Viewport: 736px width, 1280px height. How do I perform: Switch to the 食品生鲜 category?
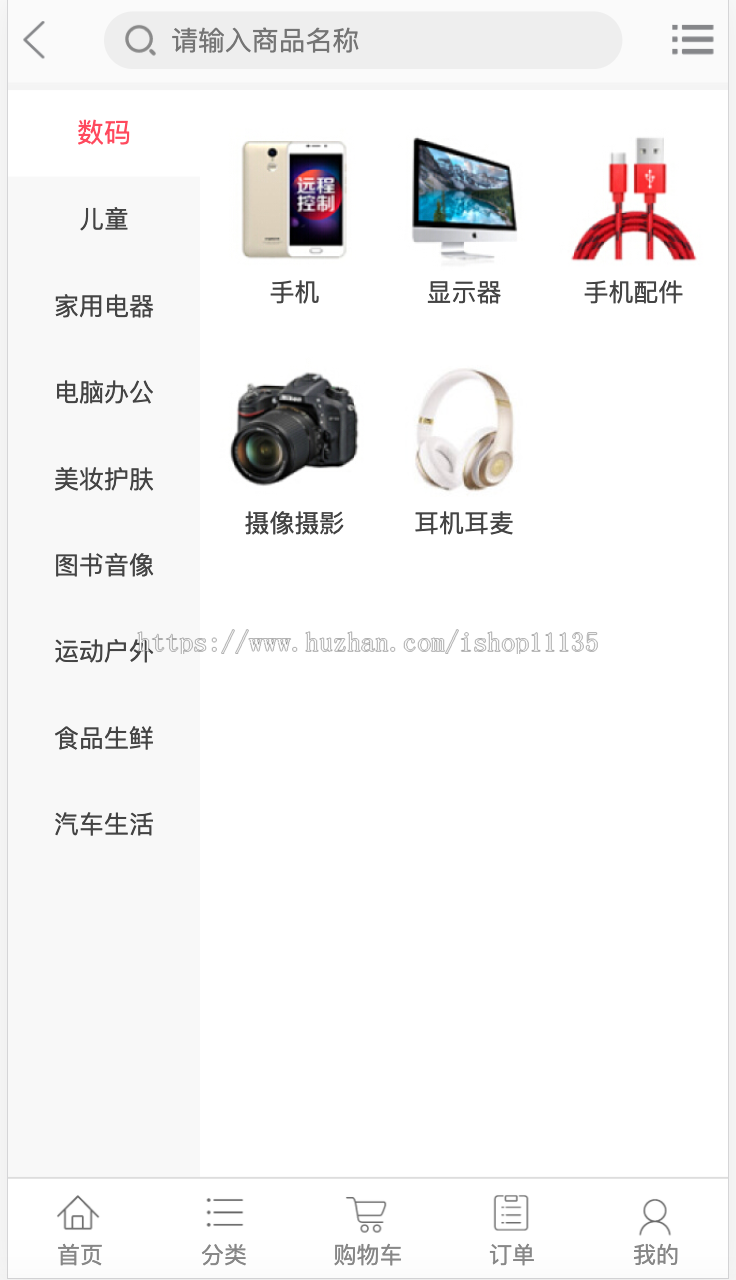pyautogui.click(x=104, y=738)
